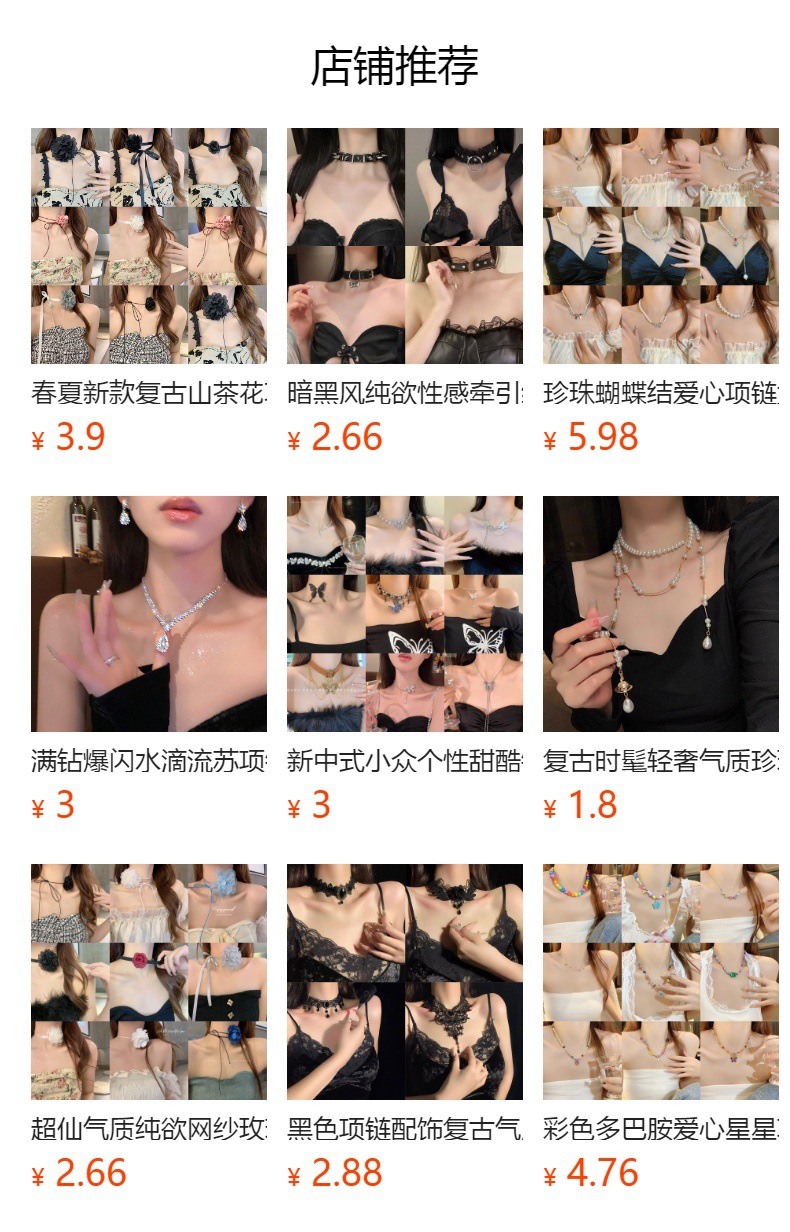
Task: Select the 满钻爆闪水滴流苏 necklace
Action: pos(148,614)
